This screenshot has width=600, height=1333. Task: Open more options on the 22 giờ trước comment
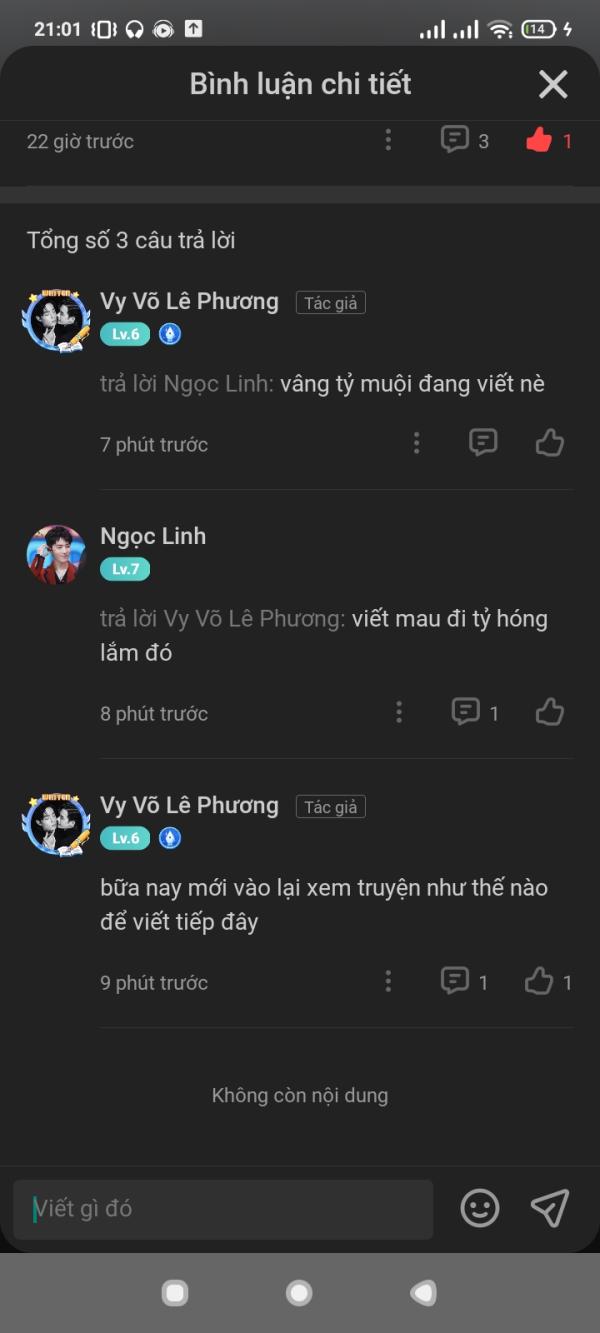click(x=388, y=140)
